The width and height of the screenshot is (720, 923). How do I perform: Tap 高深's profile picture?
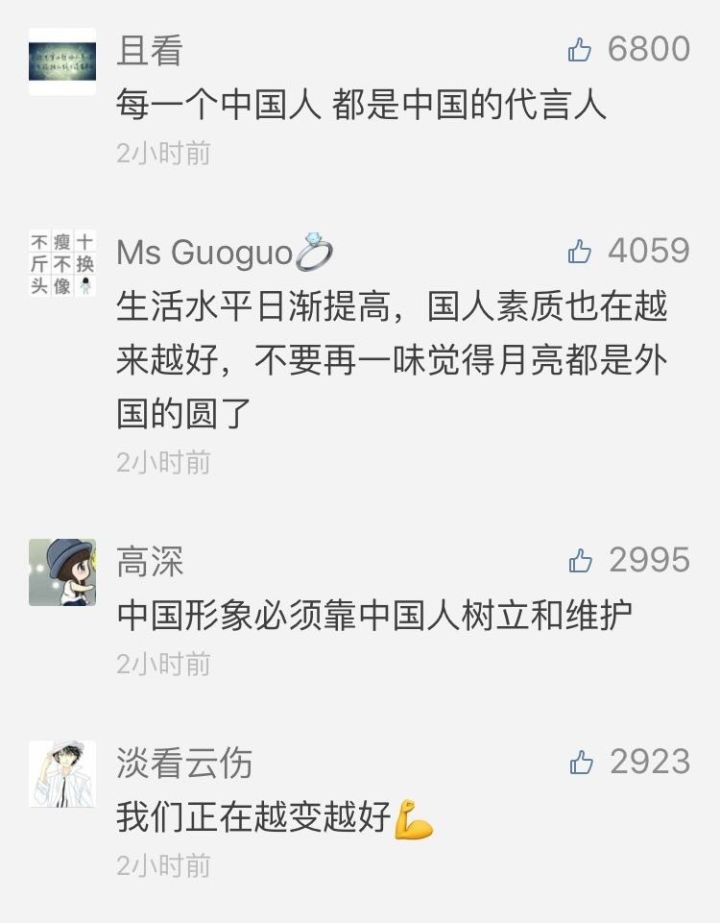point(62,572)
